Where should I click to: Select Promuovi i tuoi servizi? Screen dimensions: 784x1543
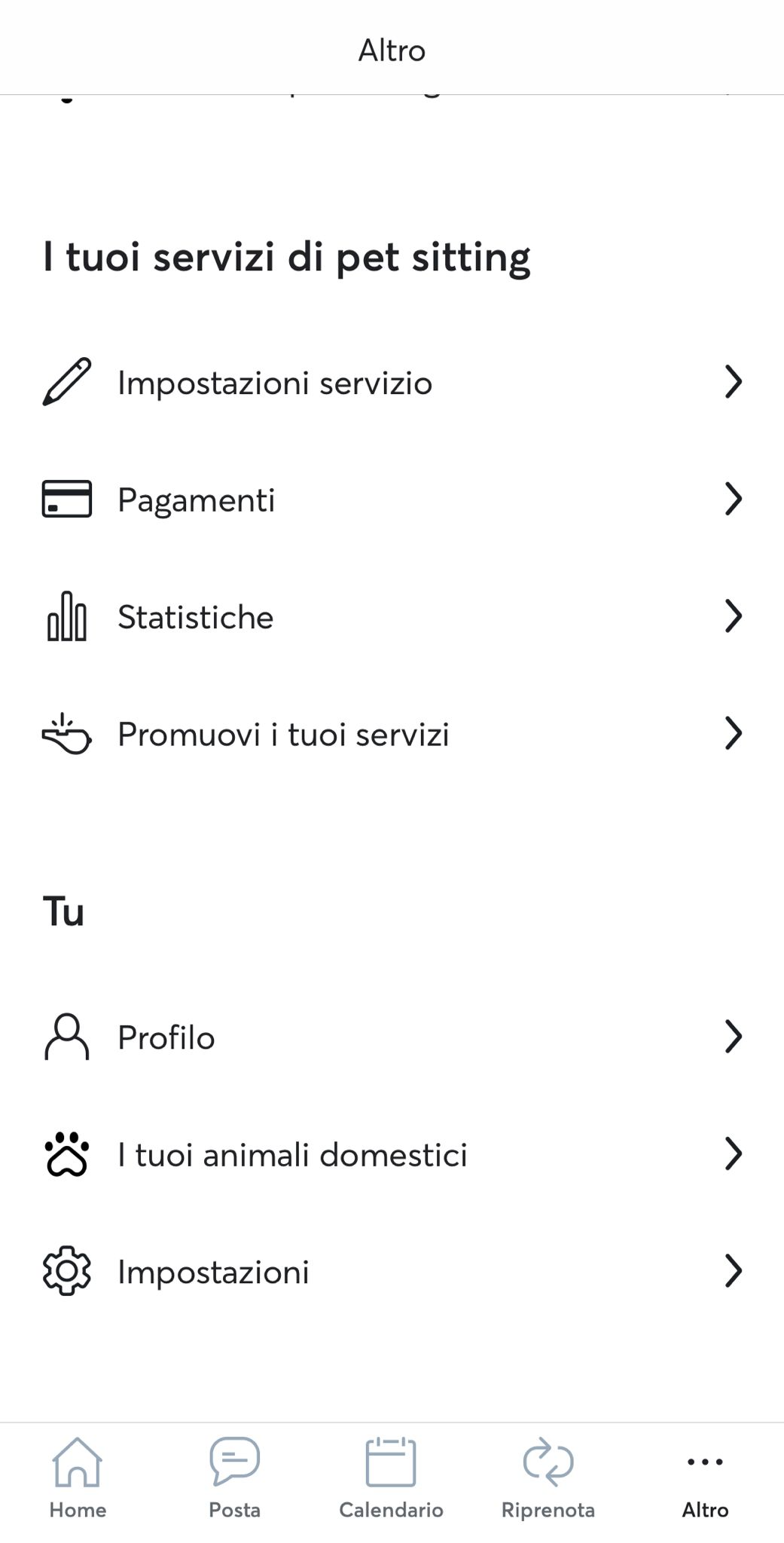(x=392, y=734)
